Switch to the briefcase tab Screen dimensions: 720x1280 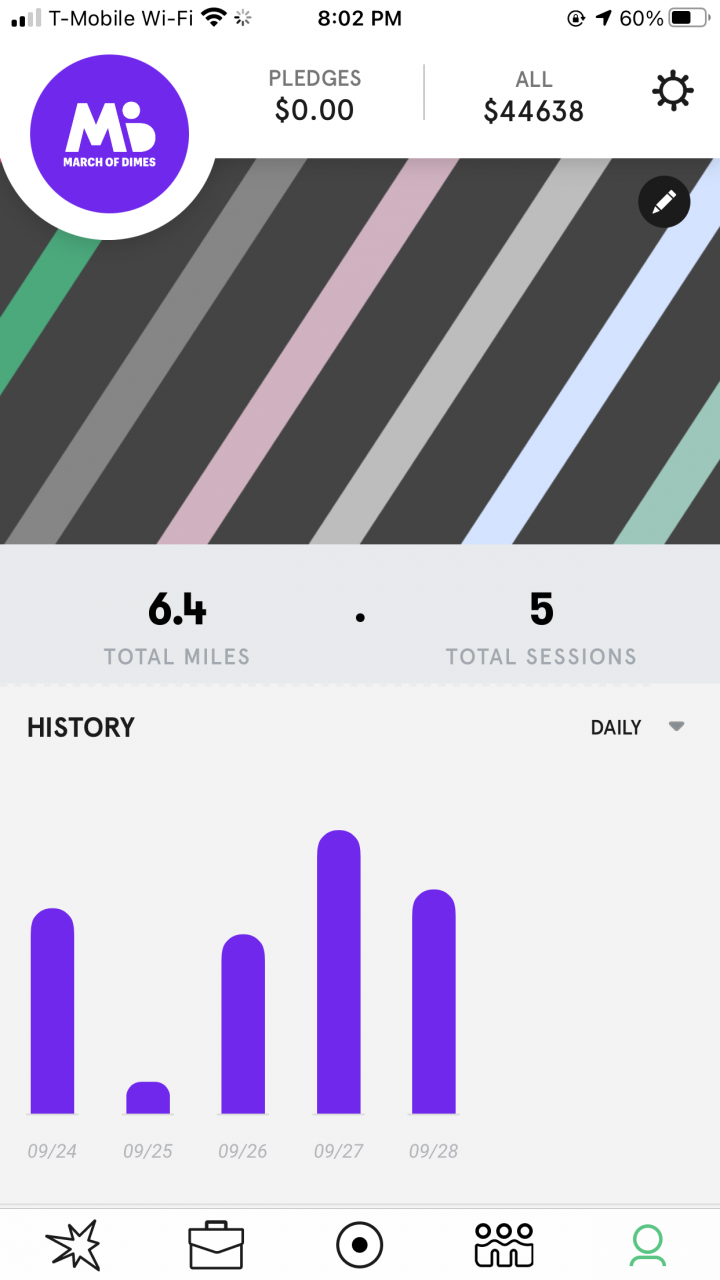click(216, 1245)
